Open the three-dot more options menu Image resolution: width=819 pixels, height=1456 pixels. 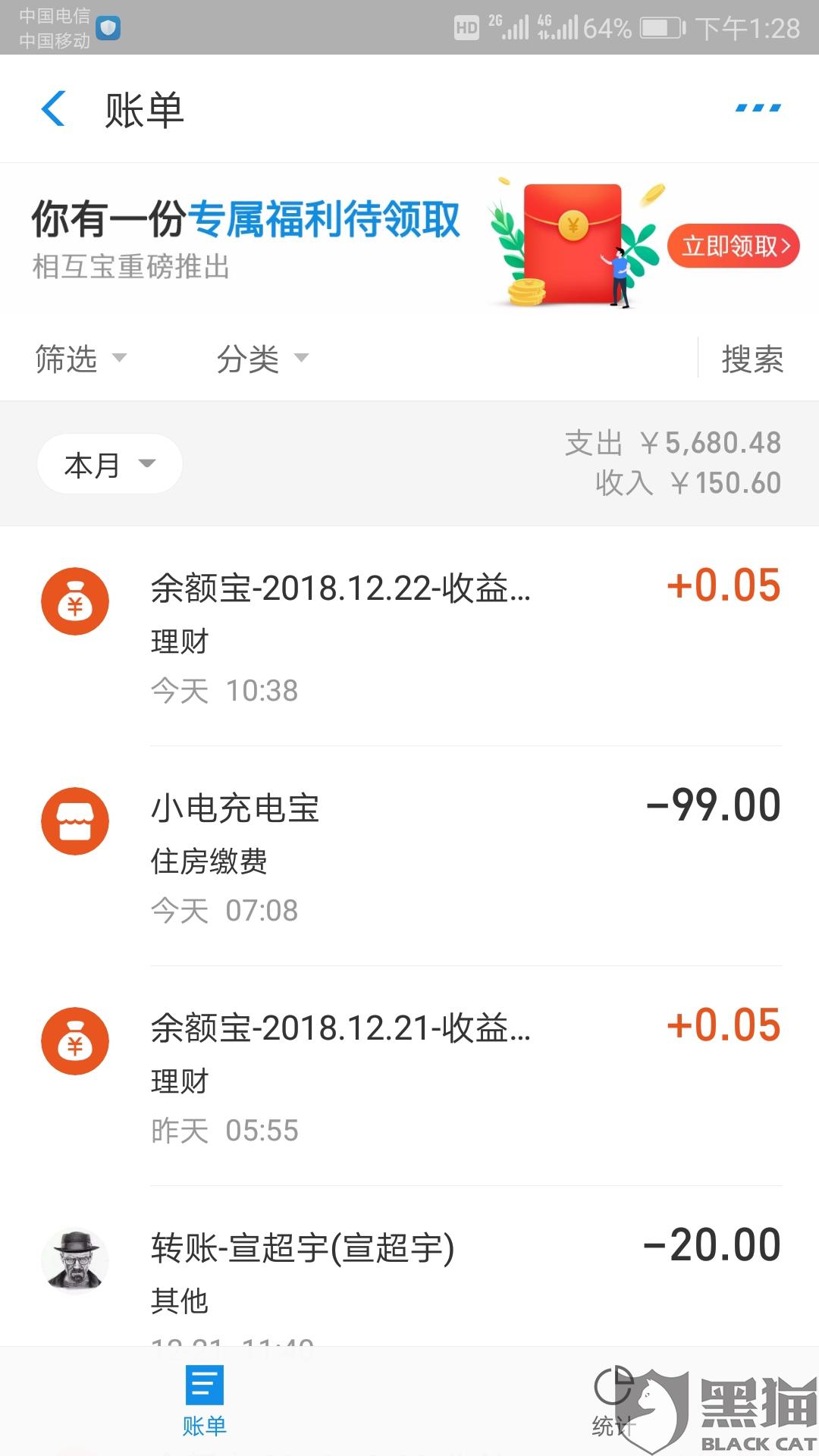758,109
